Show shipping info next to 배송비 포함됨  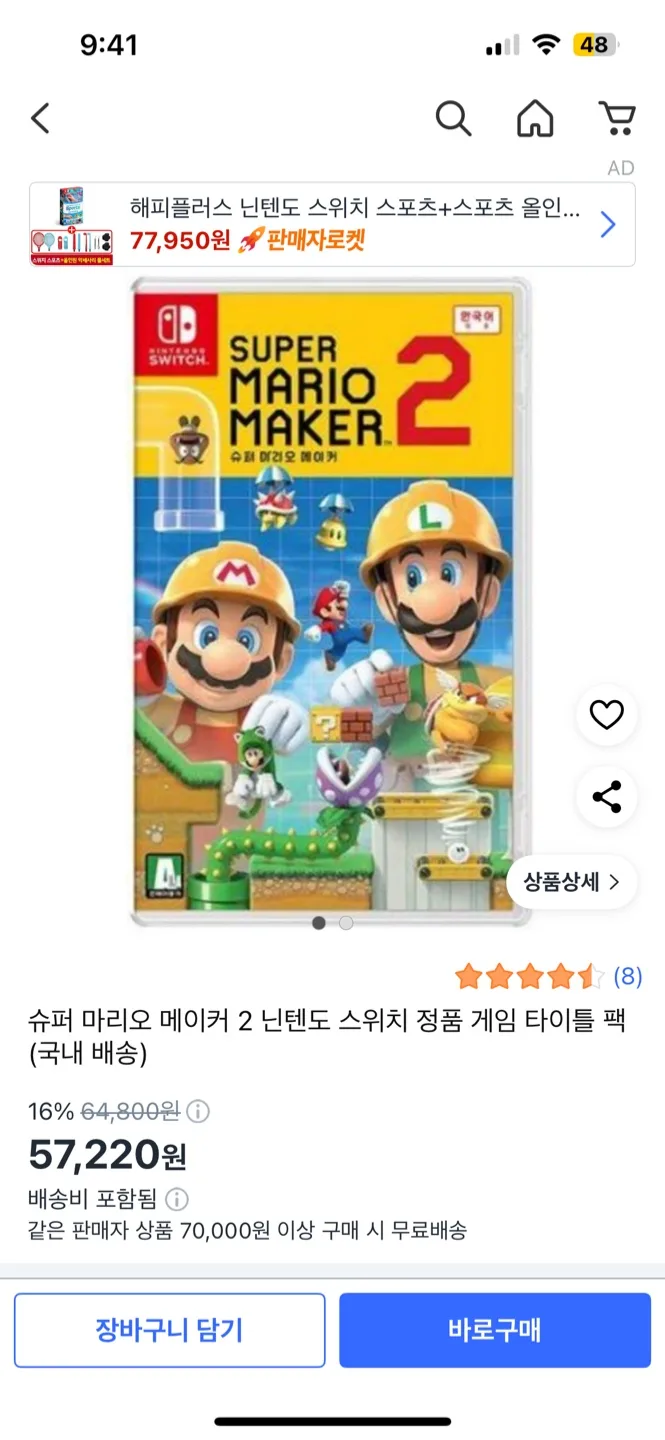tap(177, 1199)
